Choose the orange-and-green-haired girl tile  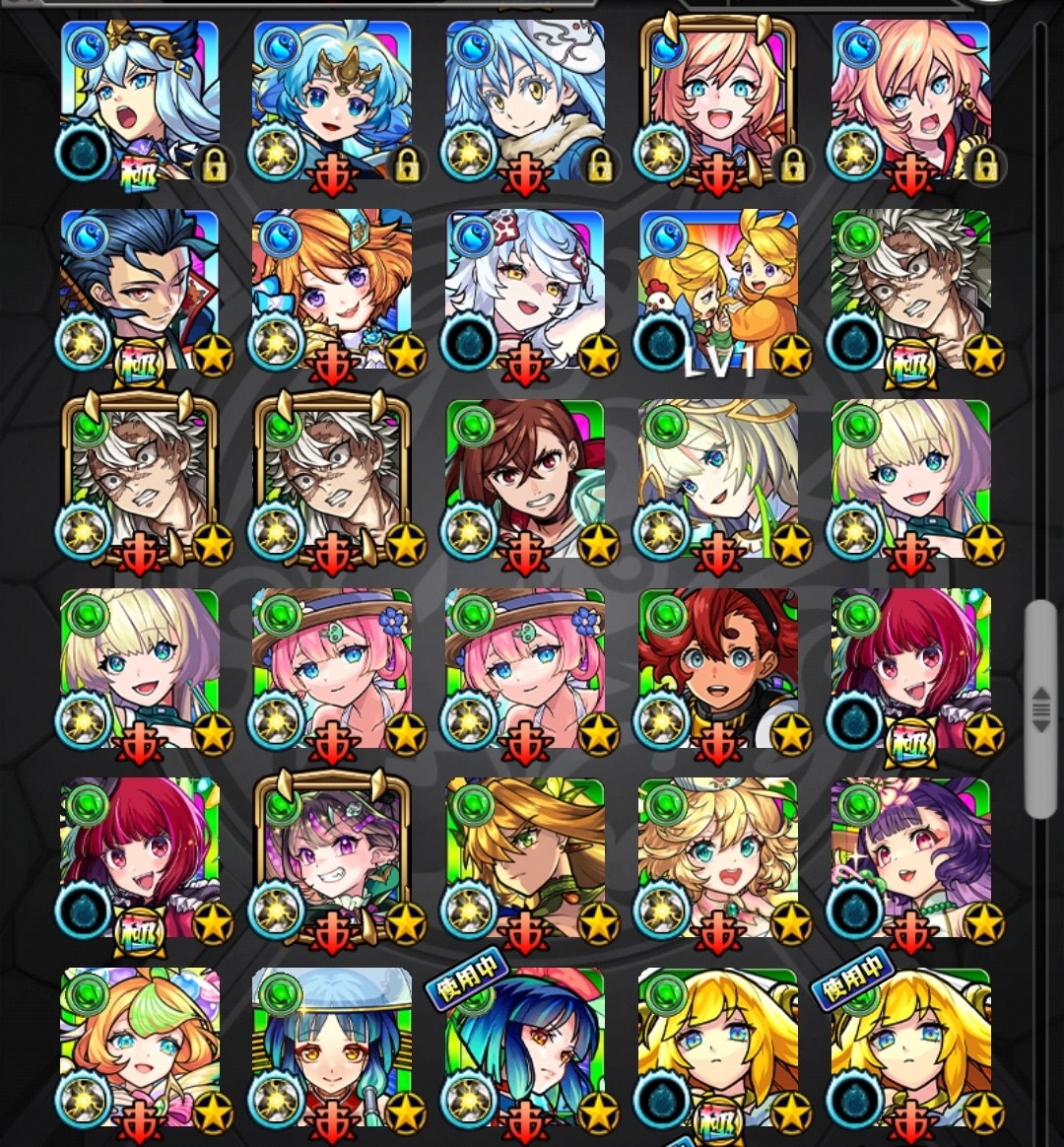coord(139,1046)
